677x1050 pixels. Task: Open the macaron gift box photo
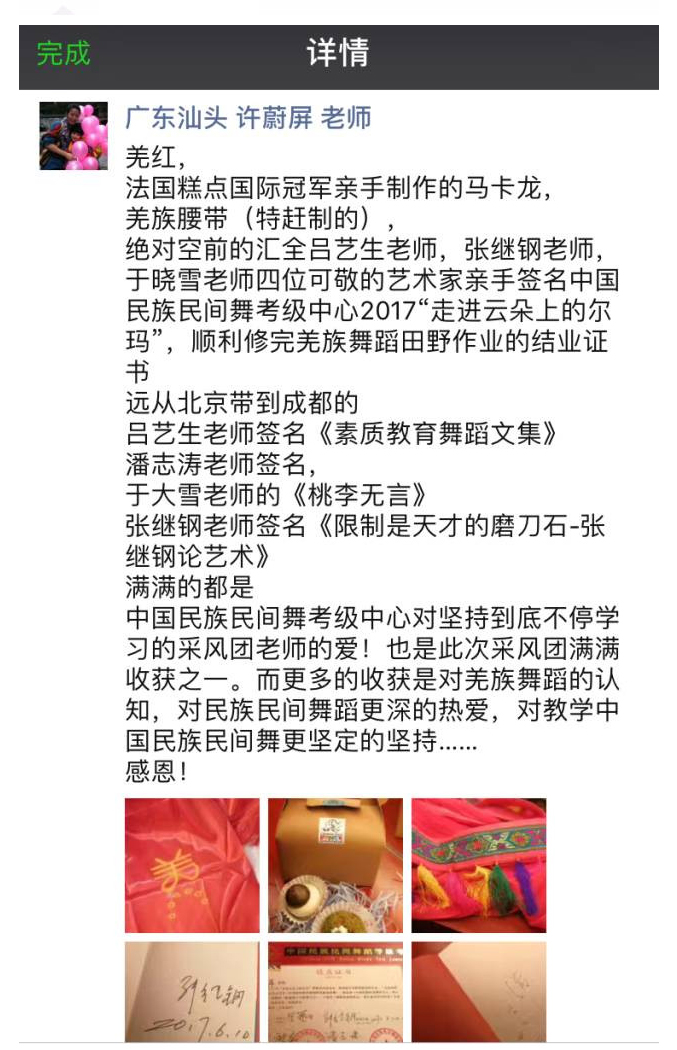pos(335,865)
